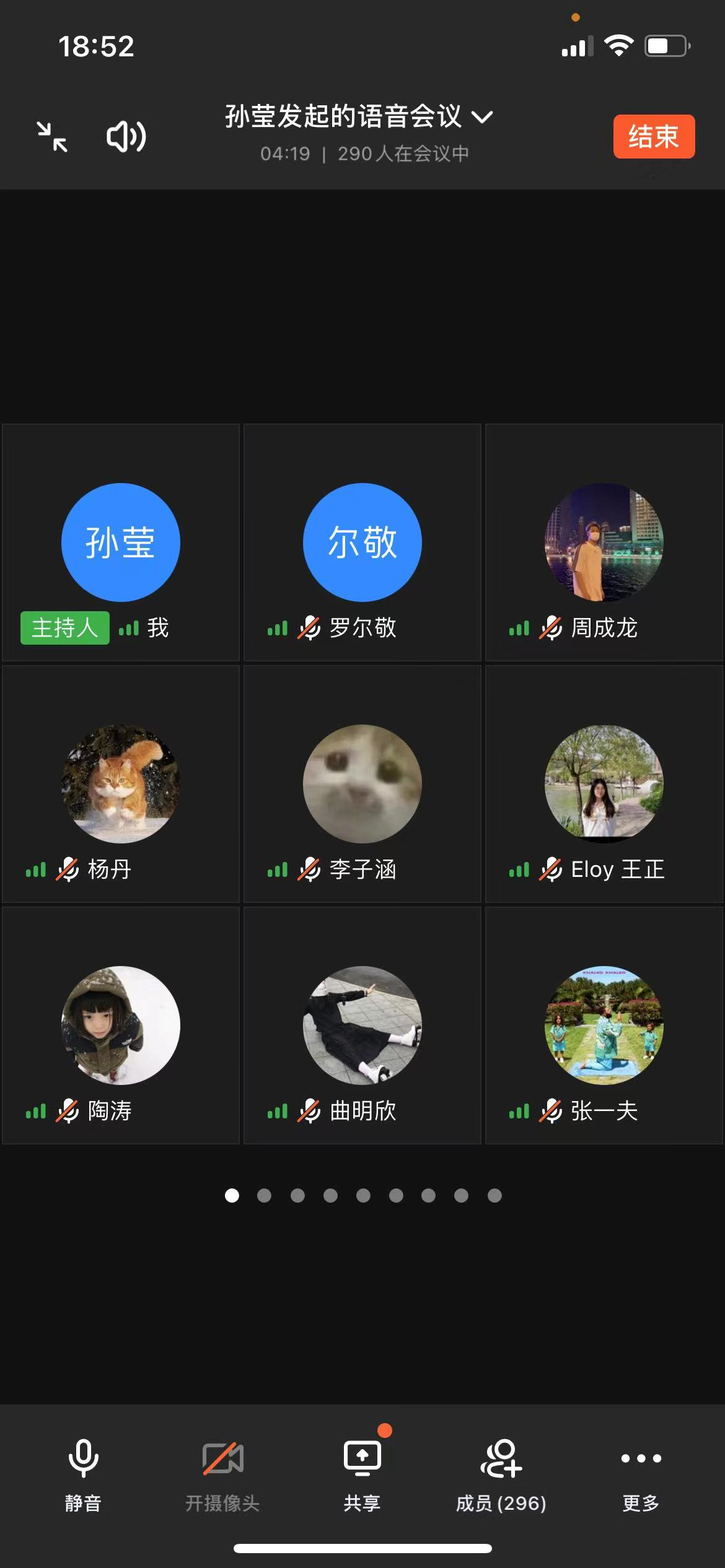Turn on camera via 开摄像头
725x1568 pixels.
[x=222, y=1474]
